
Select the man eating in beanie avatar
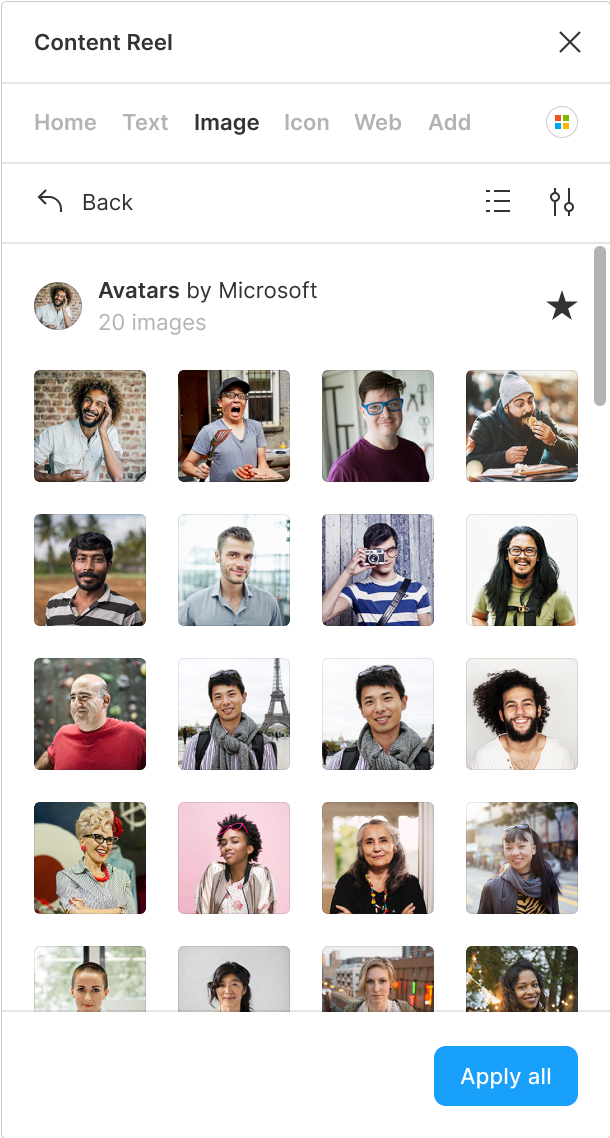point(522,426)
